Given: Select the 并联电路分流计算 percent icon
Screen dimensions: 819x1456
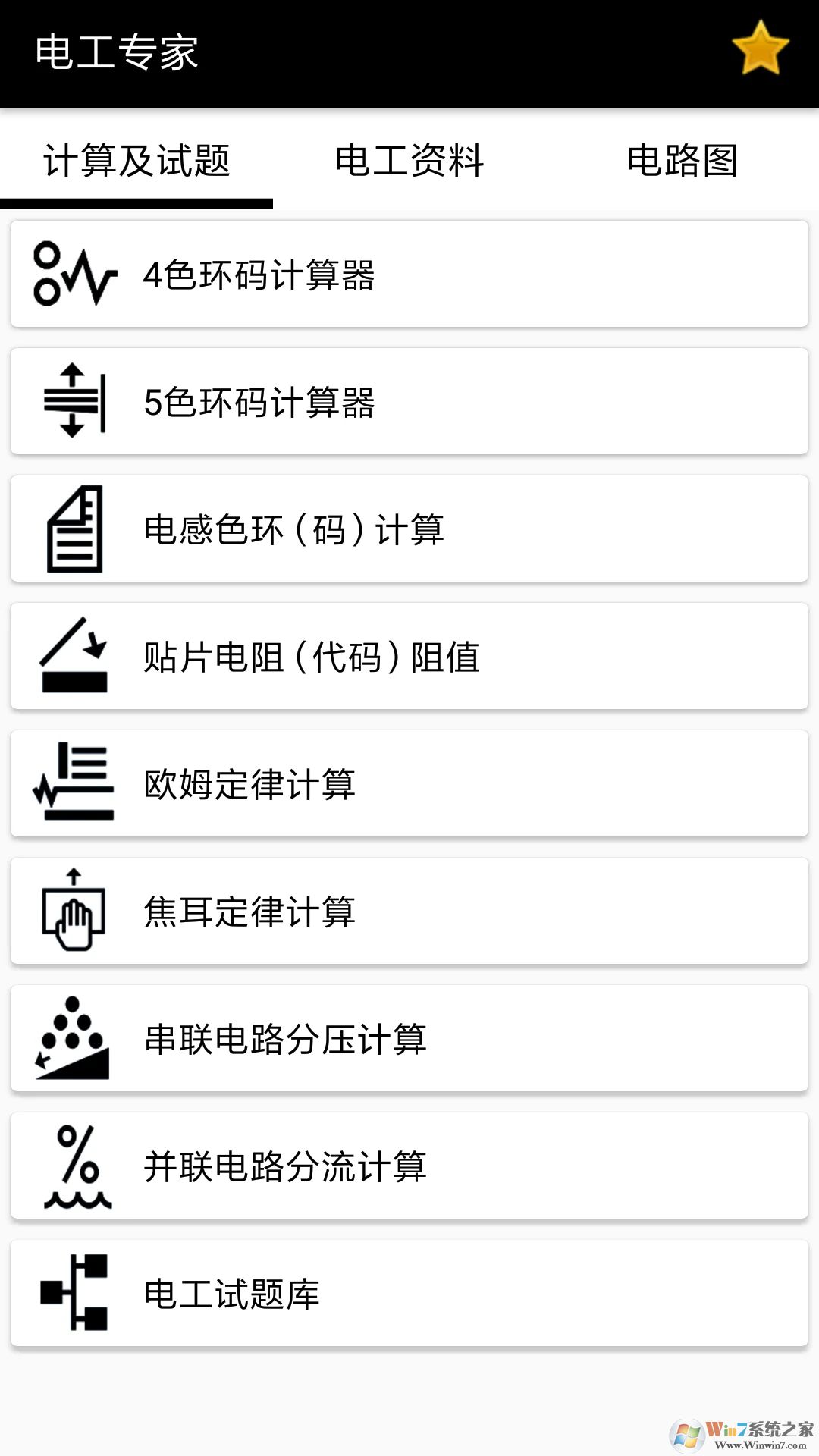Looking at the screenshot, I should pyautogui.click(x=74, y=1166).
